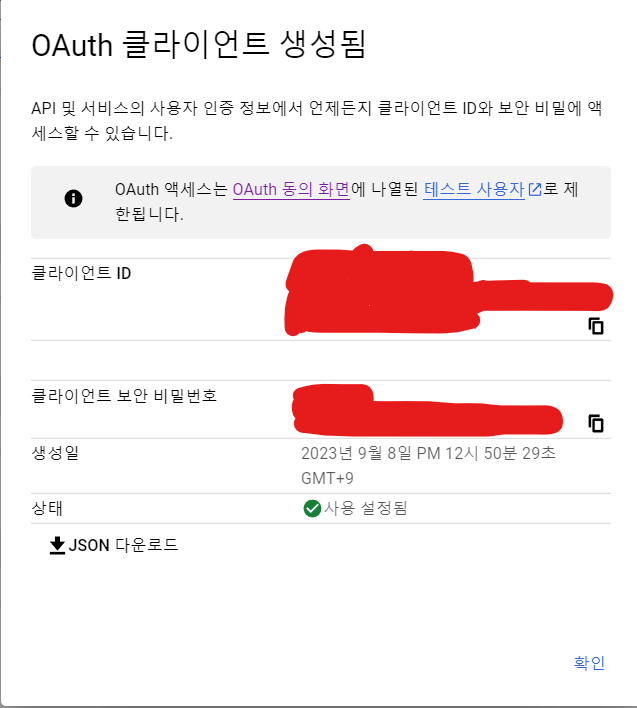
Task: Copy the 클라이언트 보안 비밀번호 value
Action: pos(596,423)
